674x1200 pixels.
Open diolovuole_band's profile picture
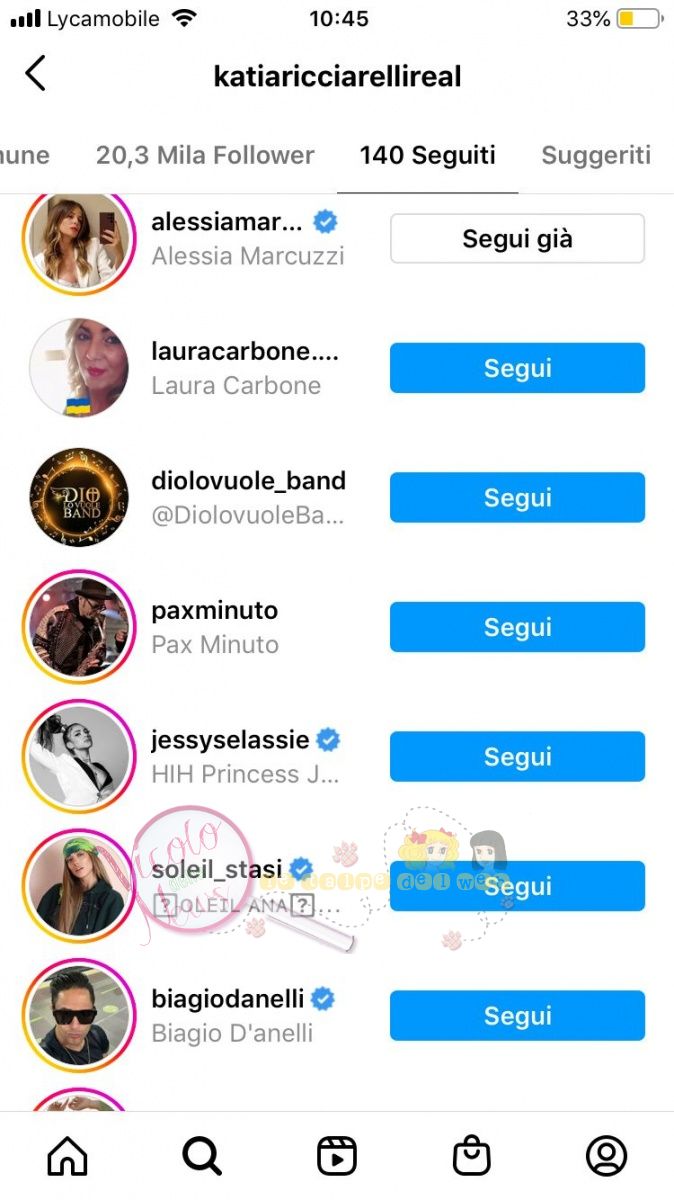pos(78,498)
